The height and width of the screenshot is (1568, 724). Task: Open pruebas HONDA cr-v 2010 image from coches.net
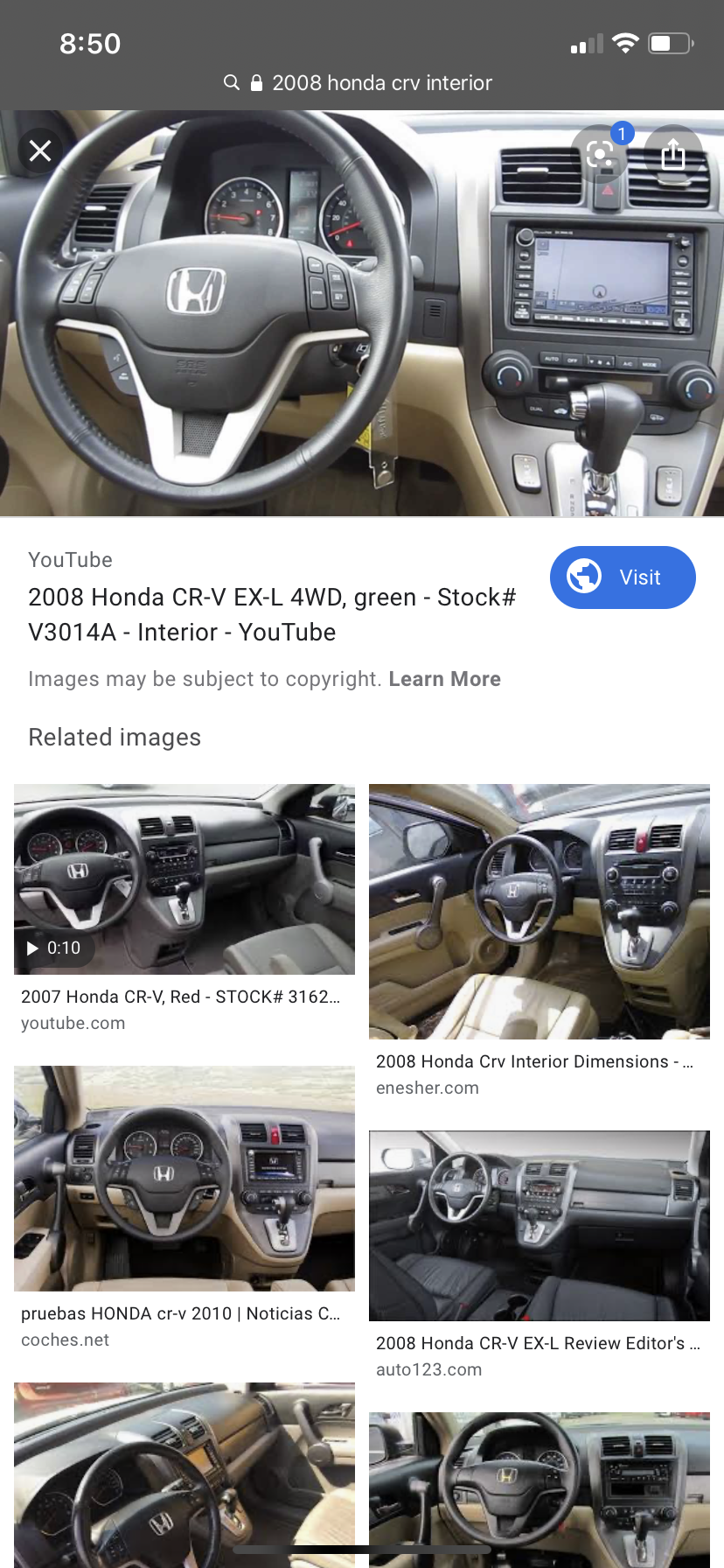coord(184,1179)
